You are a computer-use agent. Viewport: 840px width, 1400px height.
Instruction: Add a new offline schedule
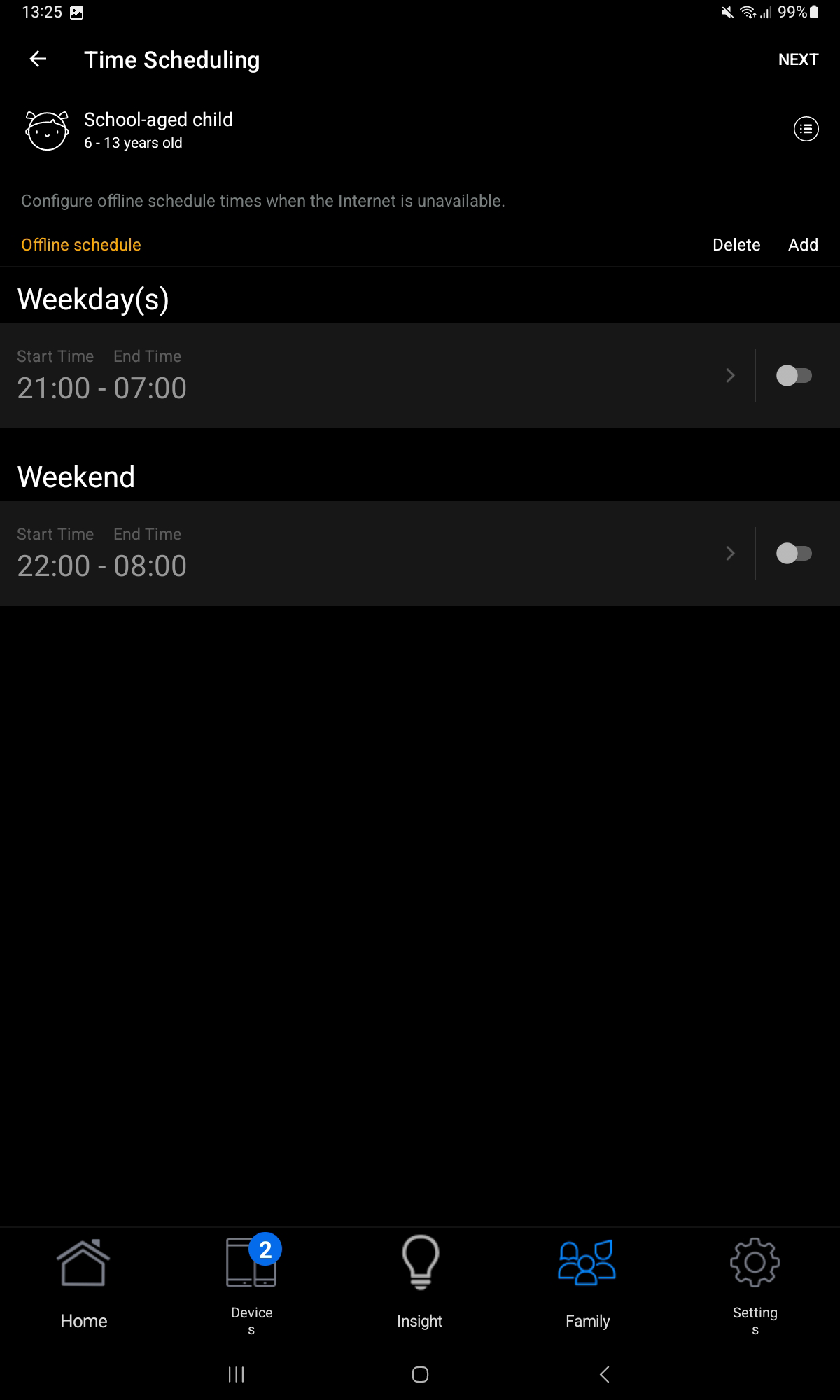(803, 245)
